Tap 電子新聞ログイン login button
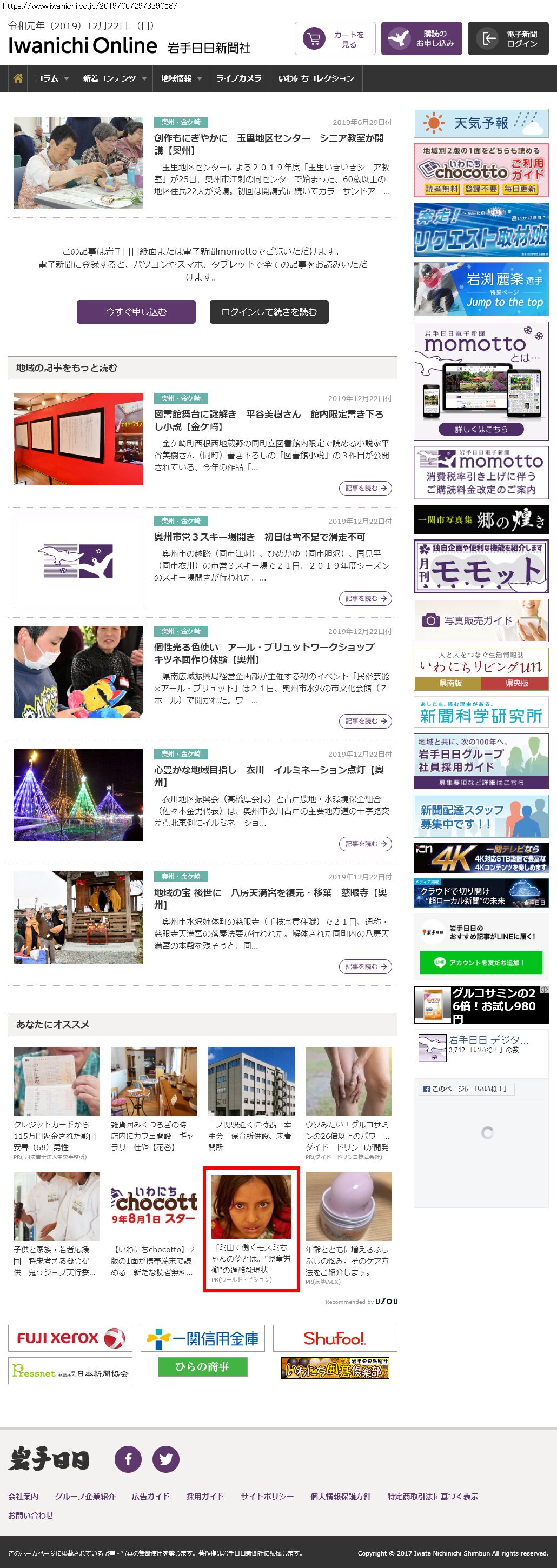 (508, 39)
